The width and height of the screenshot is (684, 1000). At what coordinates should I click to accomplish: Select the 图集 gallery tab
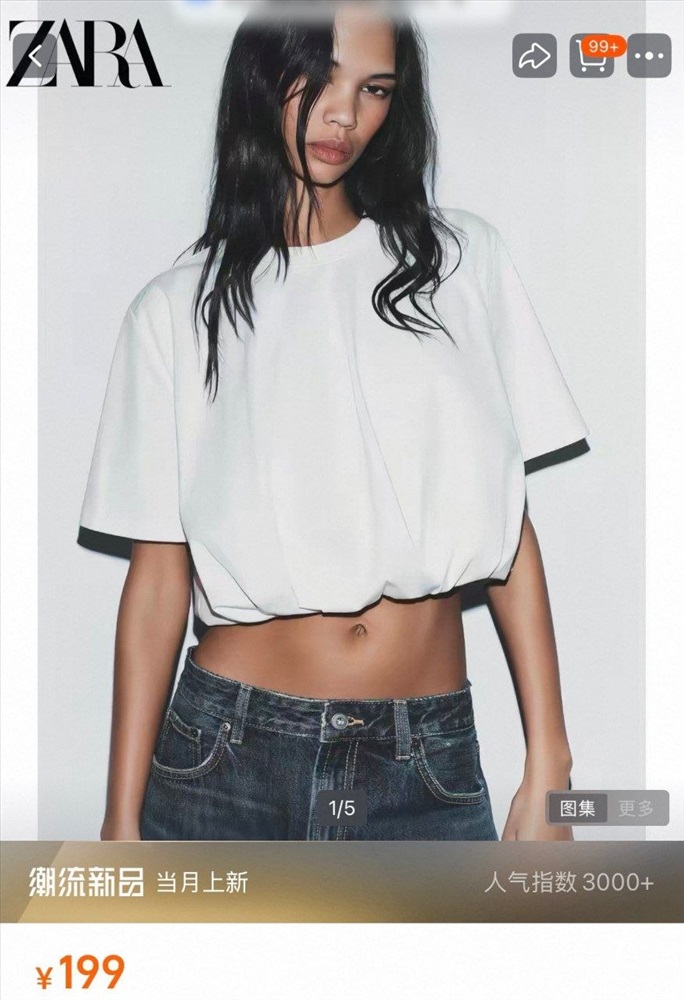(577, 808)
